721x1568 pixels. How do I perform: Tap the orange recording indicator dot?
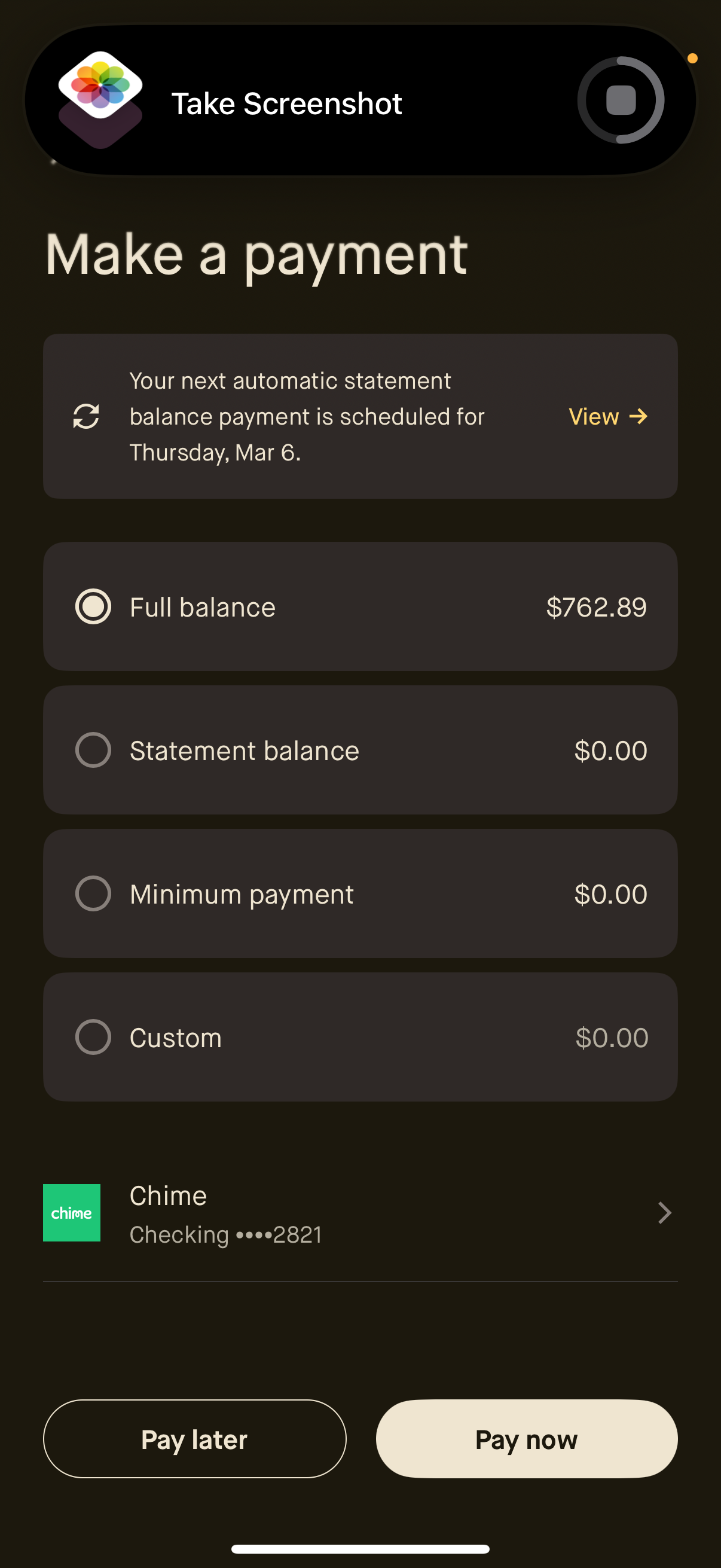[x=693, y=58]
